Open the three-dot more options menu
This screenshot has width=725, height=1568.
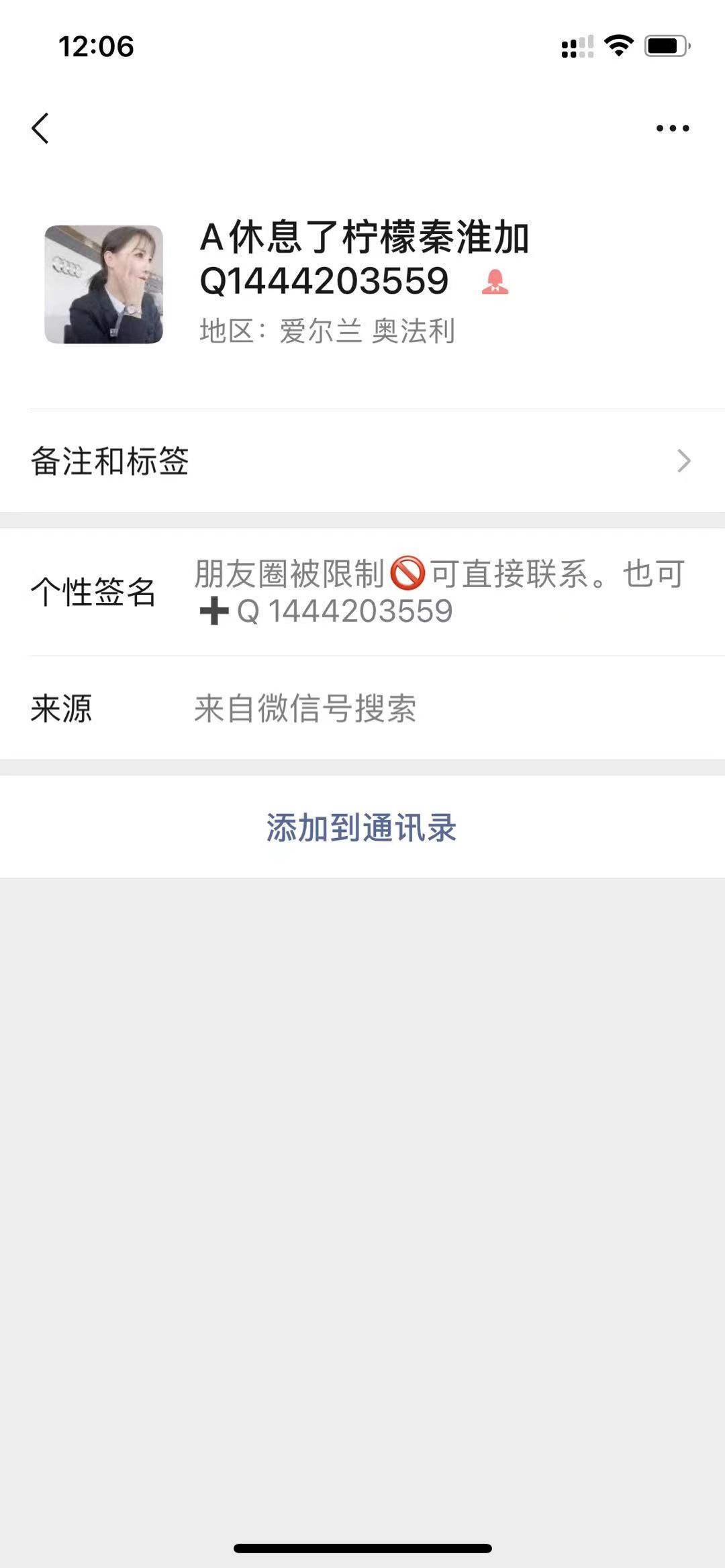pos(672,128)
